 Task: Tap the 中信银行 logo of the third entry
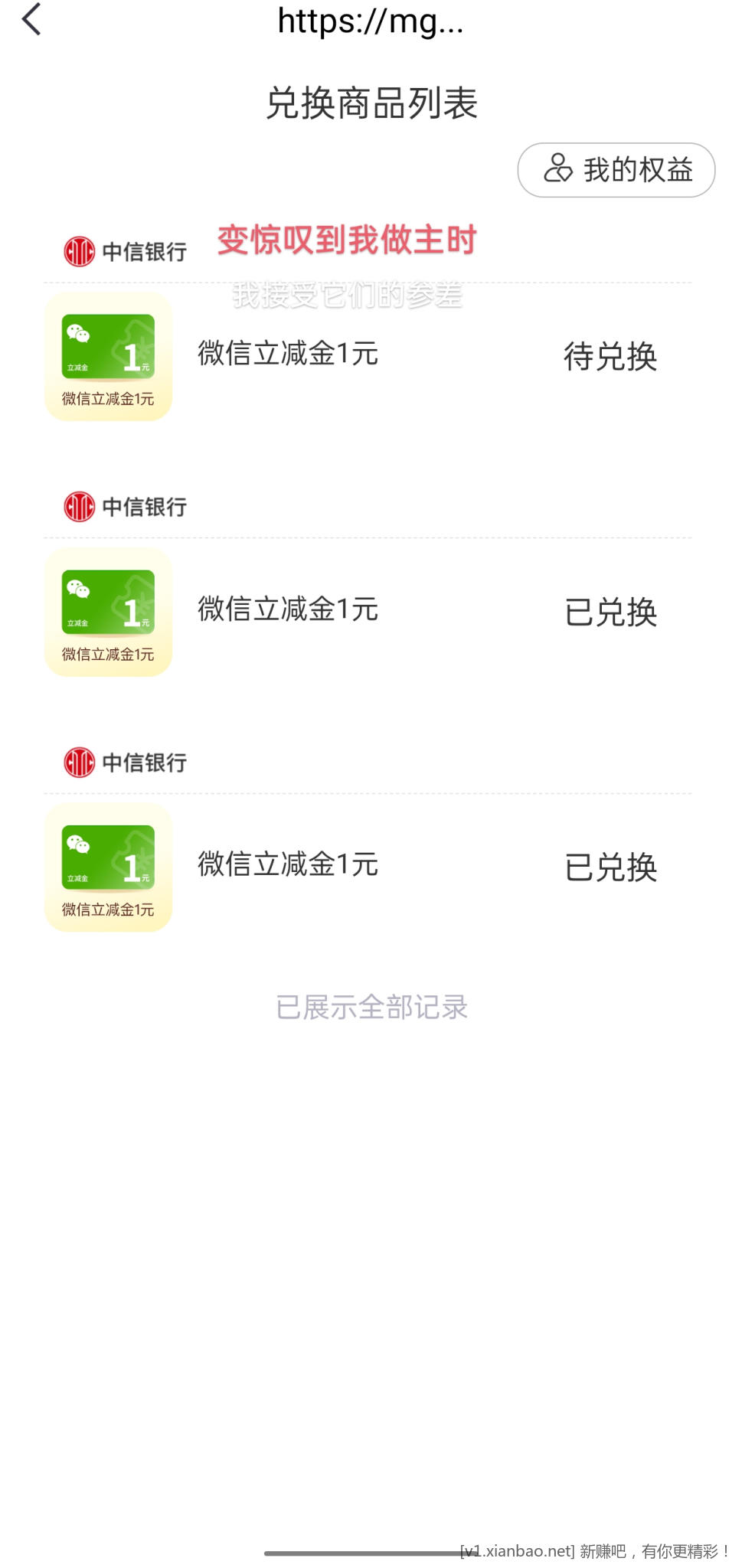point(79,762)
